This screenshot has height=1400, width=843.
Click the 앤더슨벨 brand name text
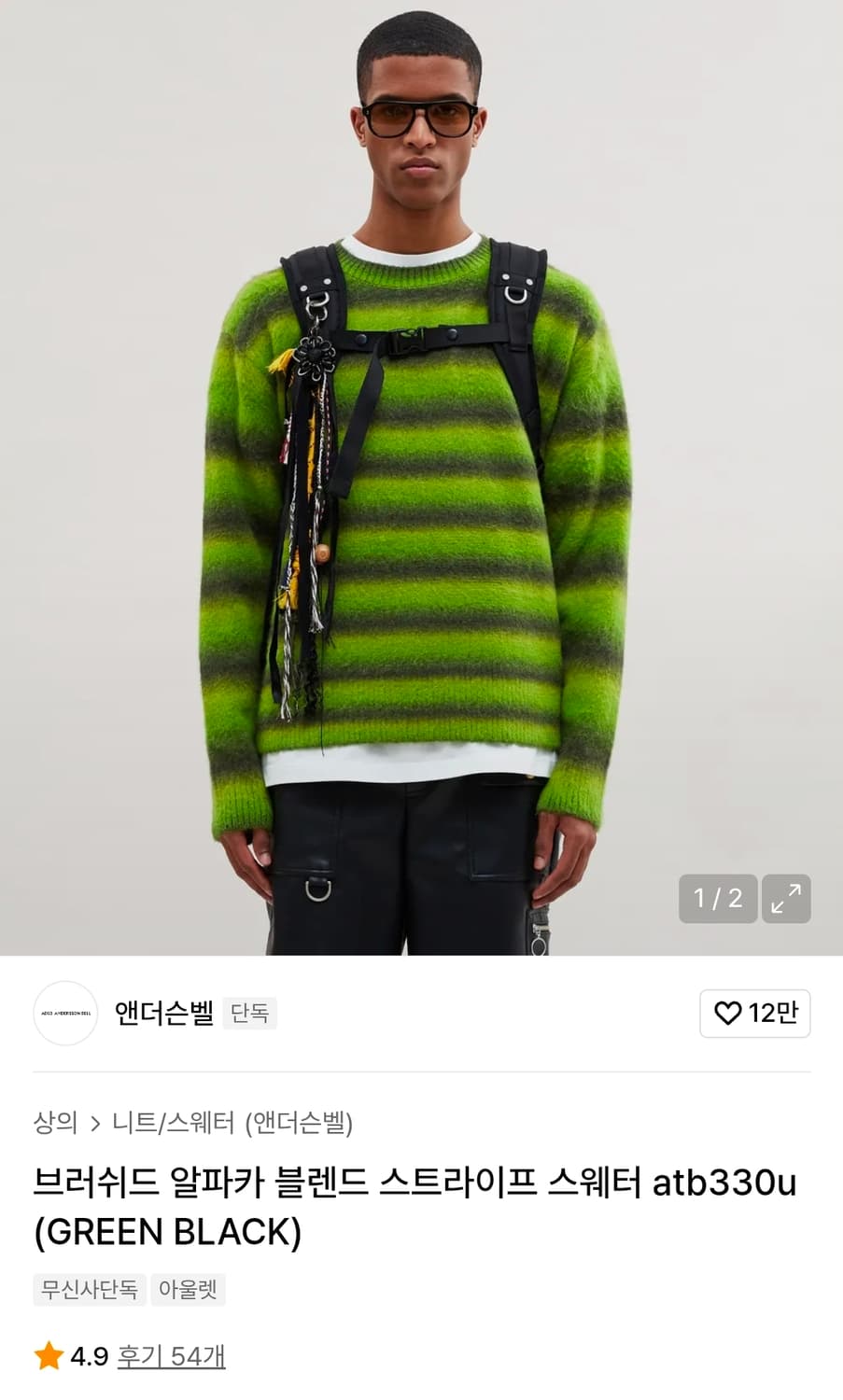point(162,1014)
